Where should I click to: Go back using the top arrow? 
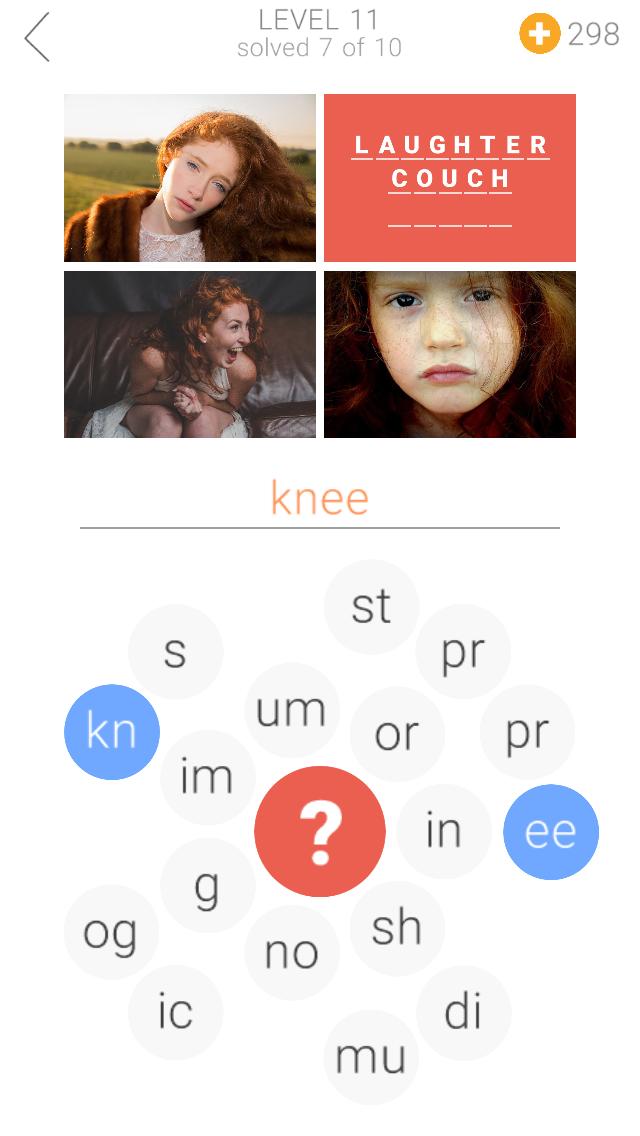[38, 39]
